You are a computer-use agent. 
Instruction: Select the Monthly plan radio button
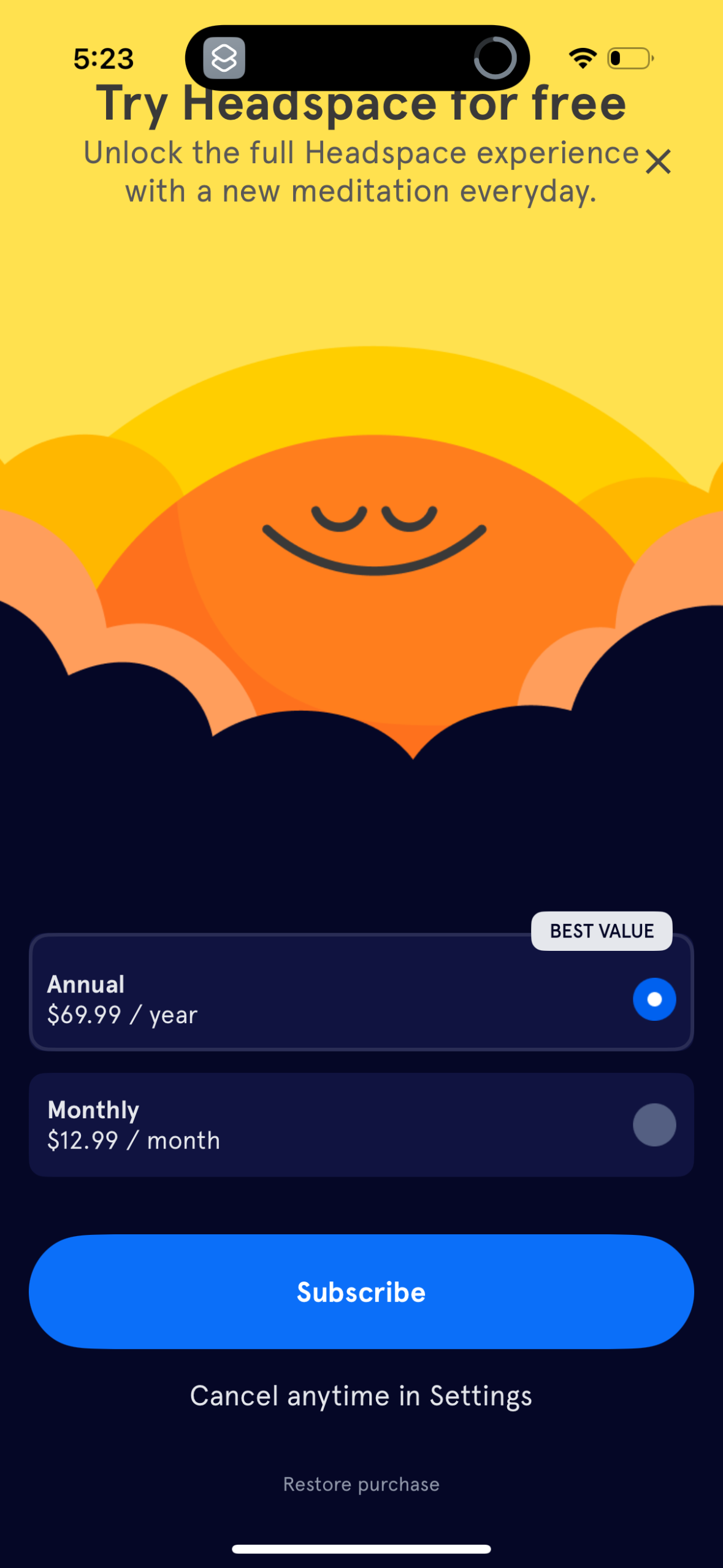[654, 1125]
